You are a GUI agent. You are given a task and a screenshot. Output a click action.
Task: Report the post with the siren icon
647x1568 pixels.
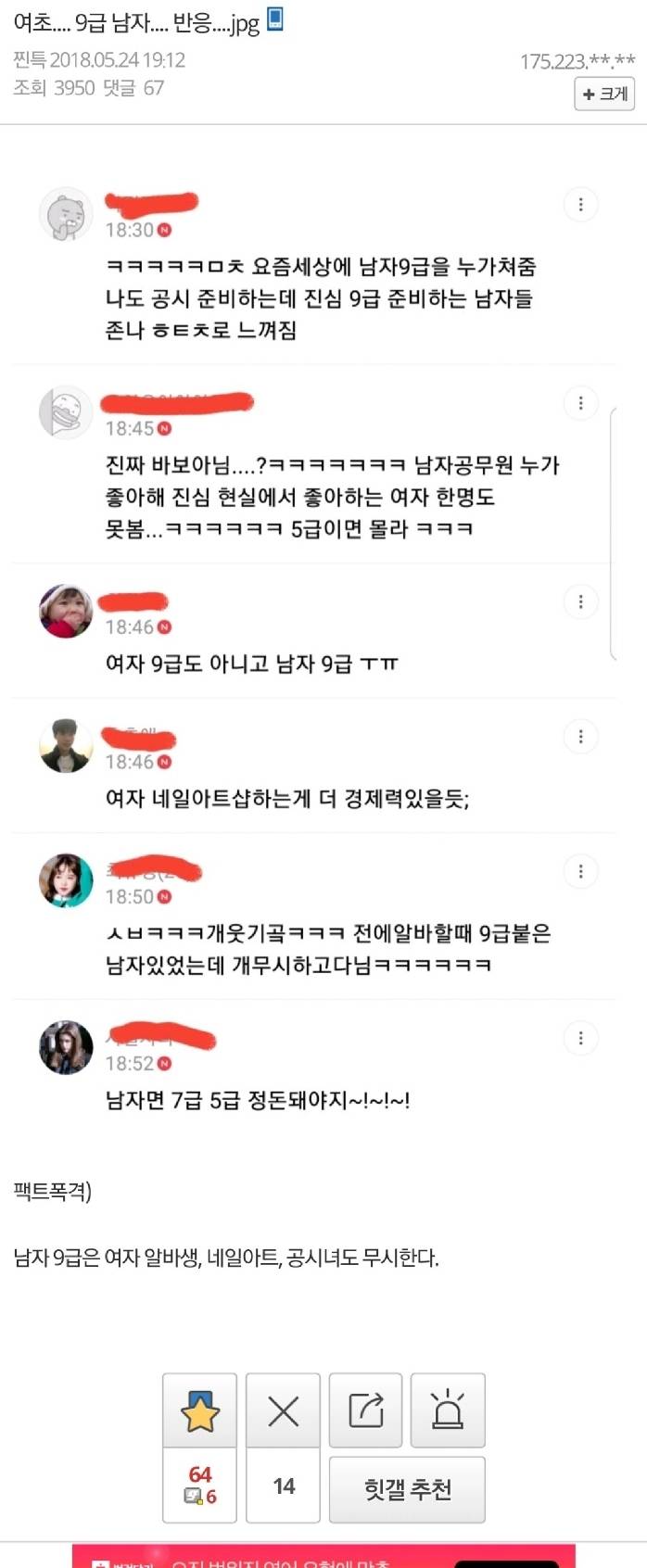[x=448, y=1411]
